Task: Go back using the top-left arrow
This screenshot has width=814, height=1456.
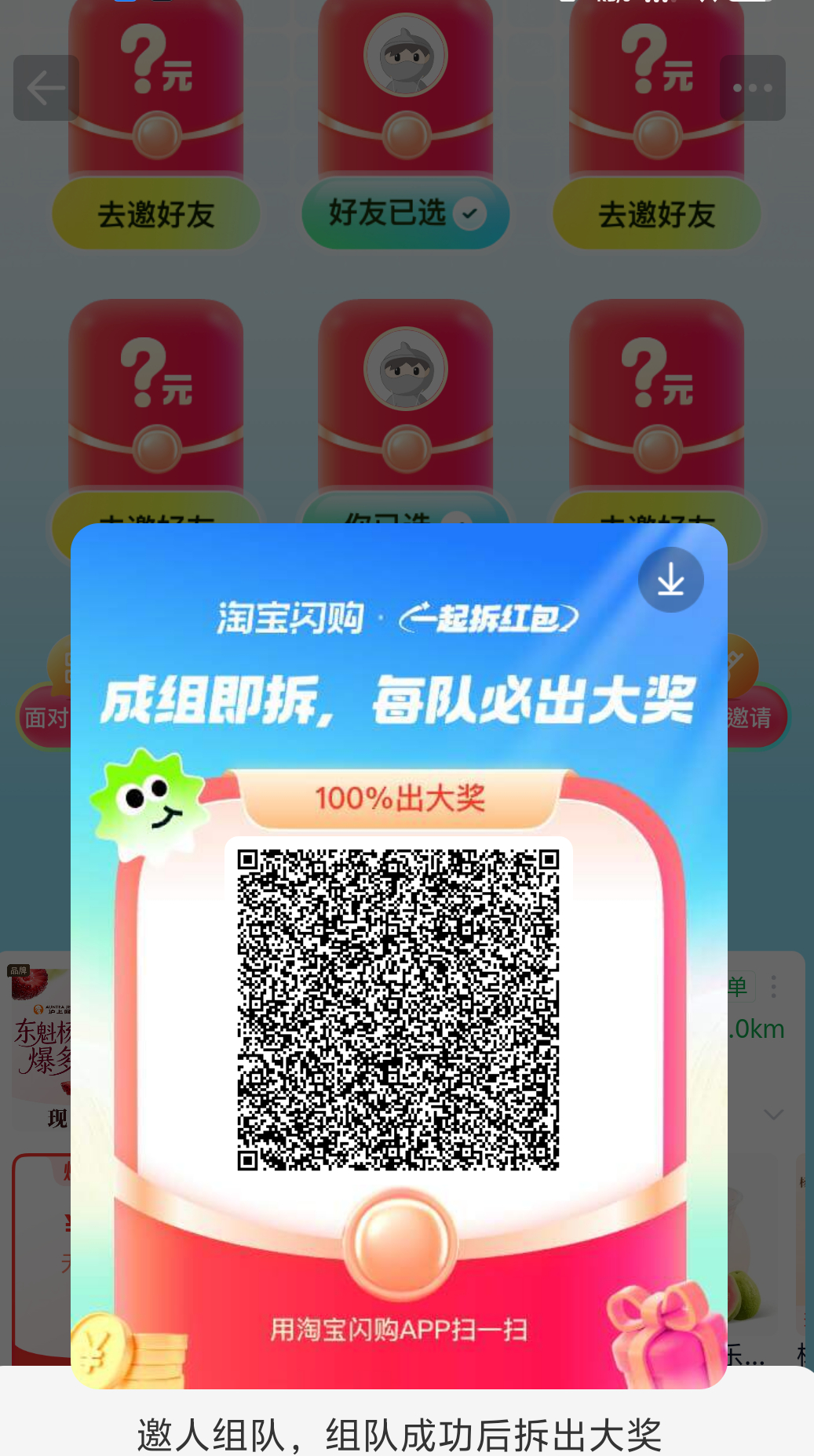Action: click(46, 88)
